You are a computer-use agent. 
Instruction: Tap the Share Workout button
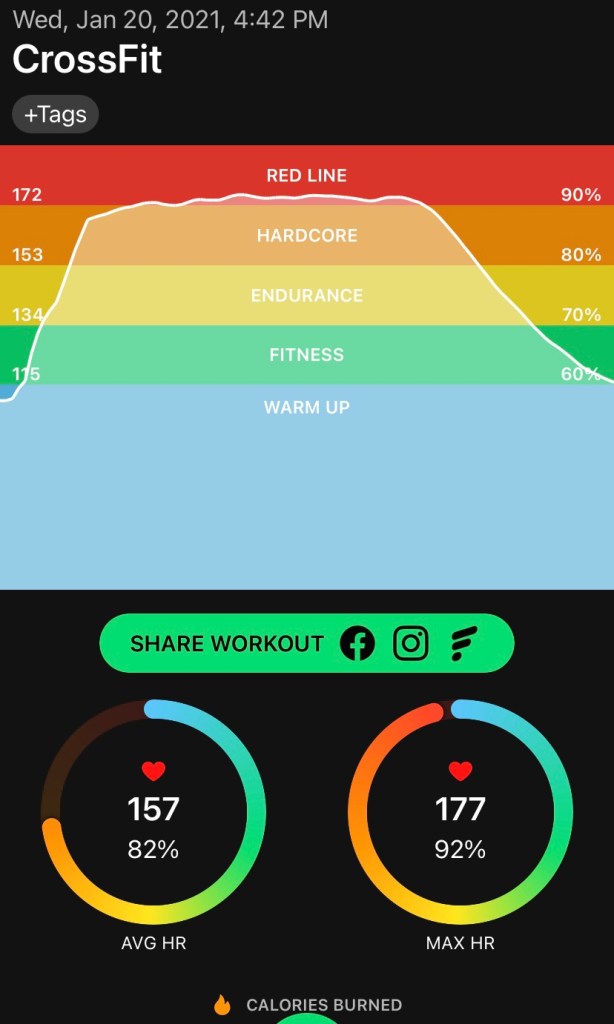pyautogui.click(x=228, y=643)
